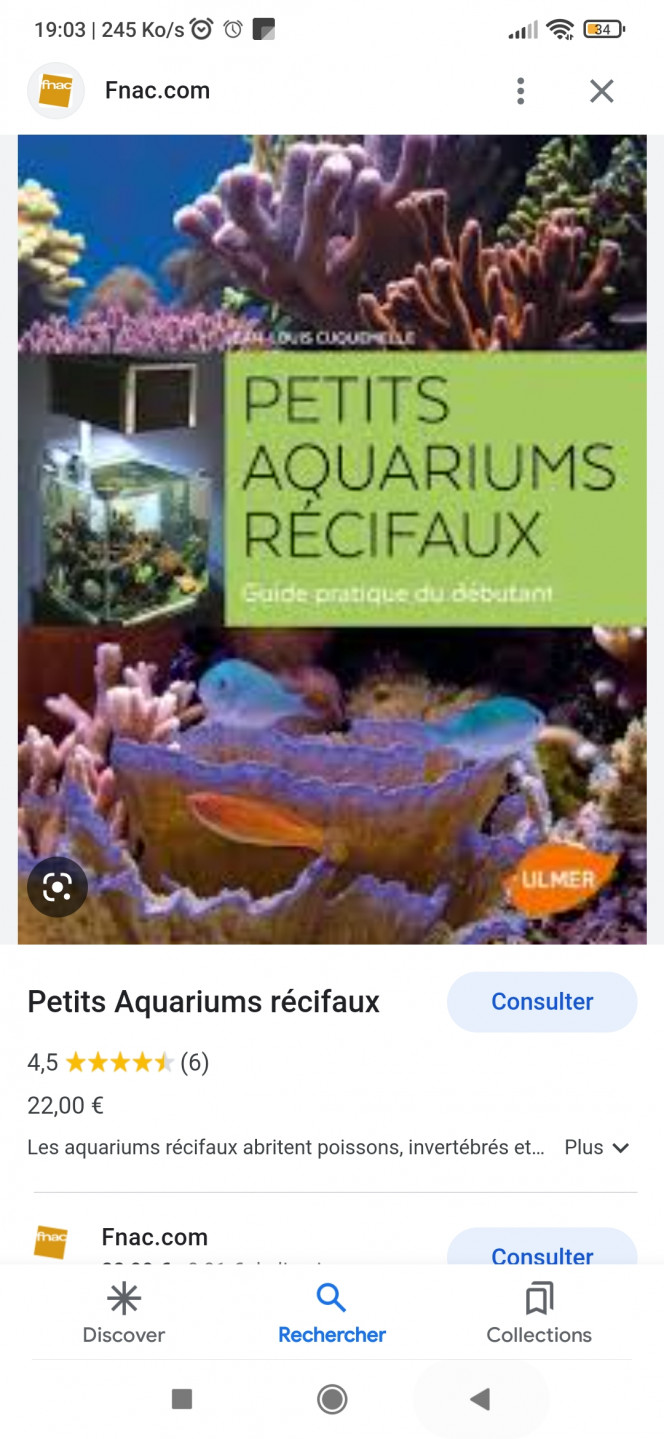Switch to the Discover tab

click(124, 1314)
